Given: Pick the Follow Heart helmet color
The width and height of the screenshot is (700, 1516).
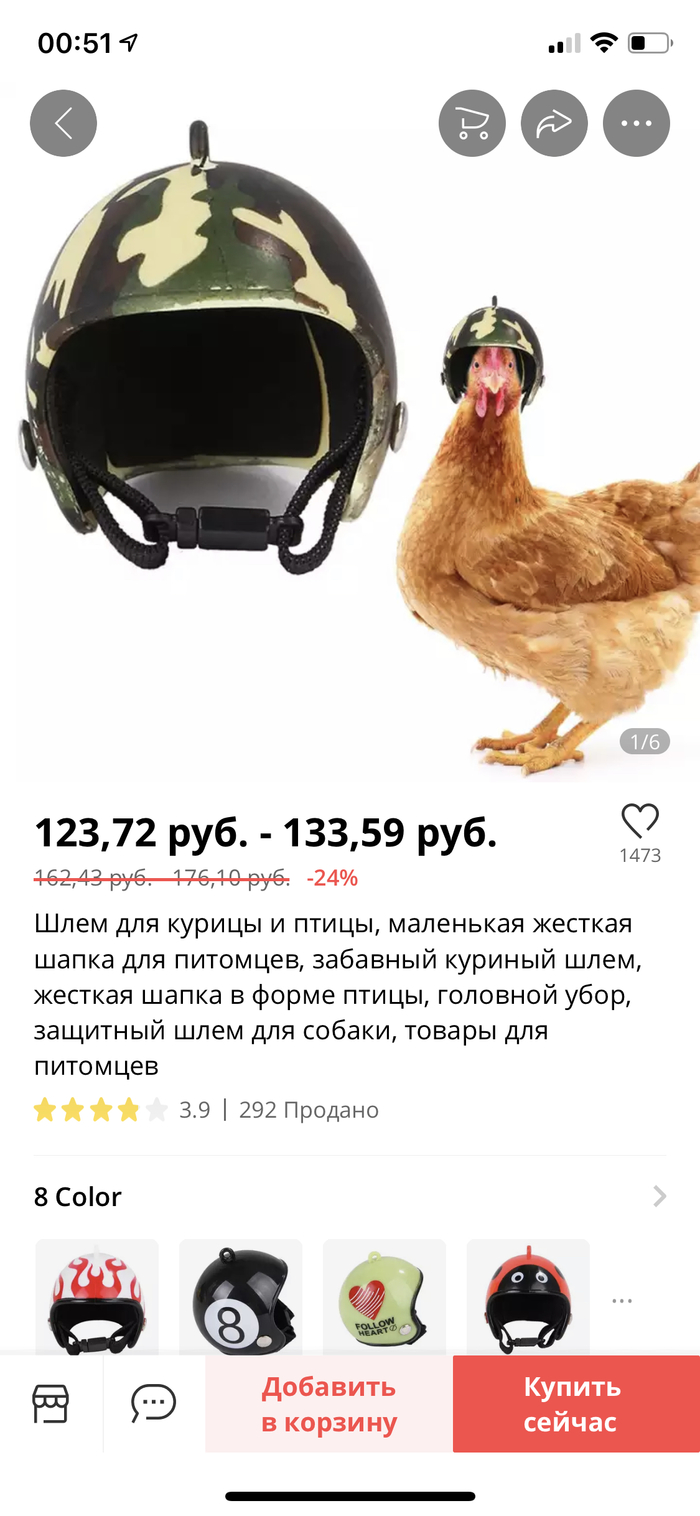Looking at the screenshot, I should point(384,1297).
